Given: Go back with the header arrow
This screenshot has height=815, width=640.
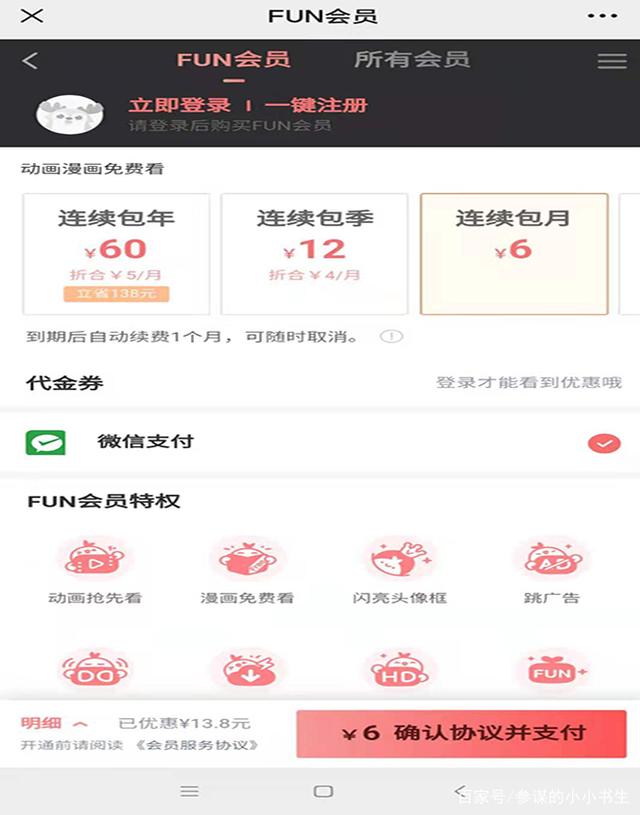Looking at the screenshot, I should click(x=30, y=61).
